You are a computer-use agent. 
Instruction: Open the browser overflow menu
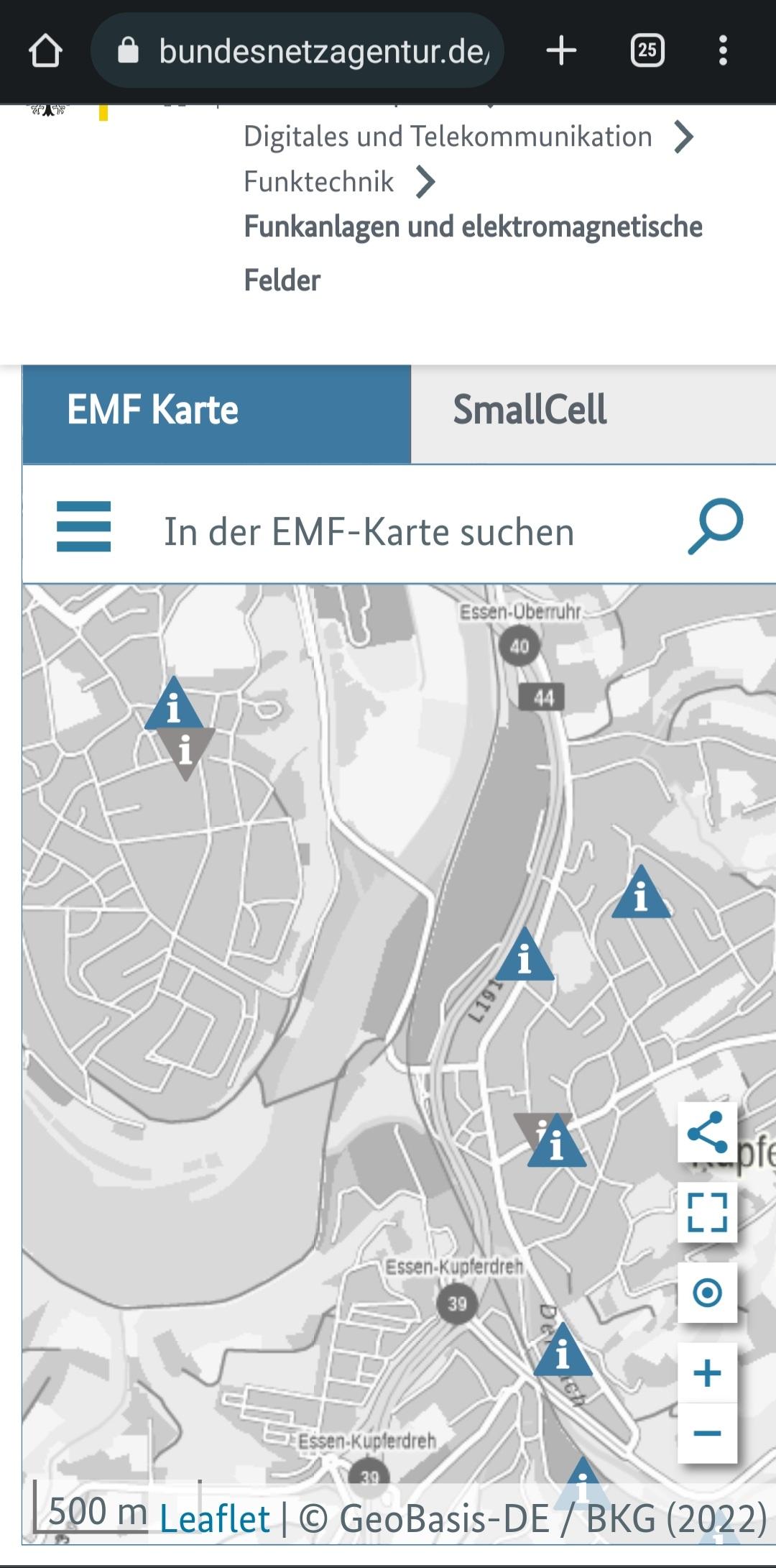[x=723, y=51]
